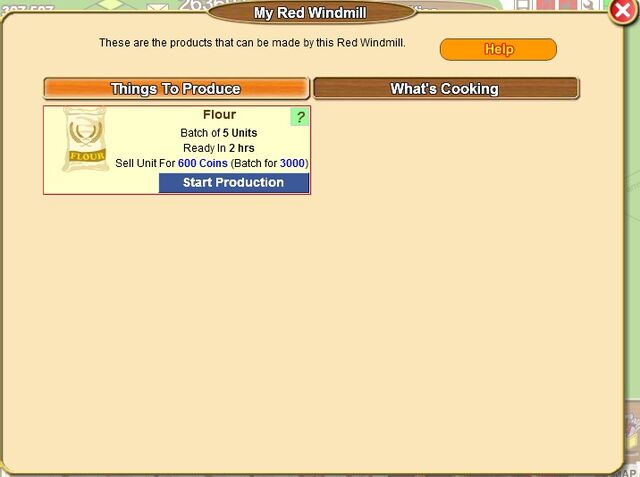Open the Help button
Viewport: 640px width, 477px height.
click(498, 49)
